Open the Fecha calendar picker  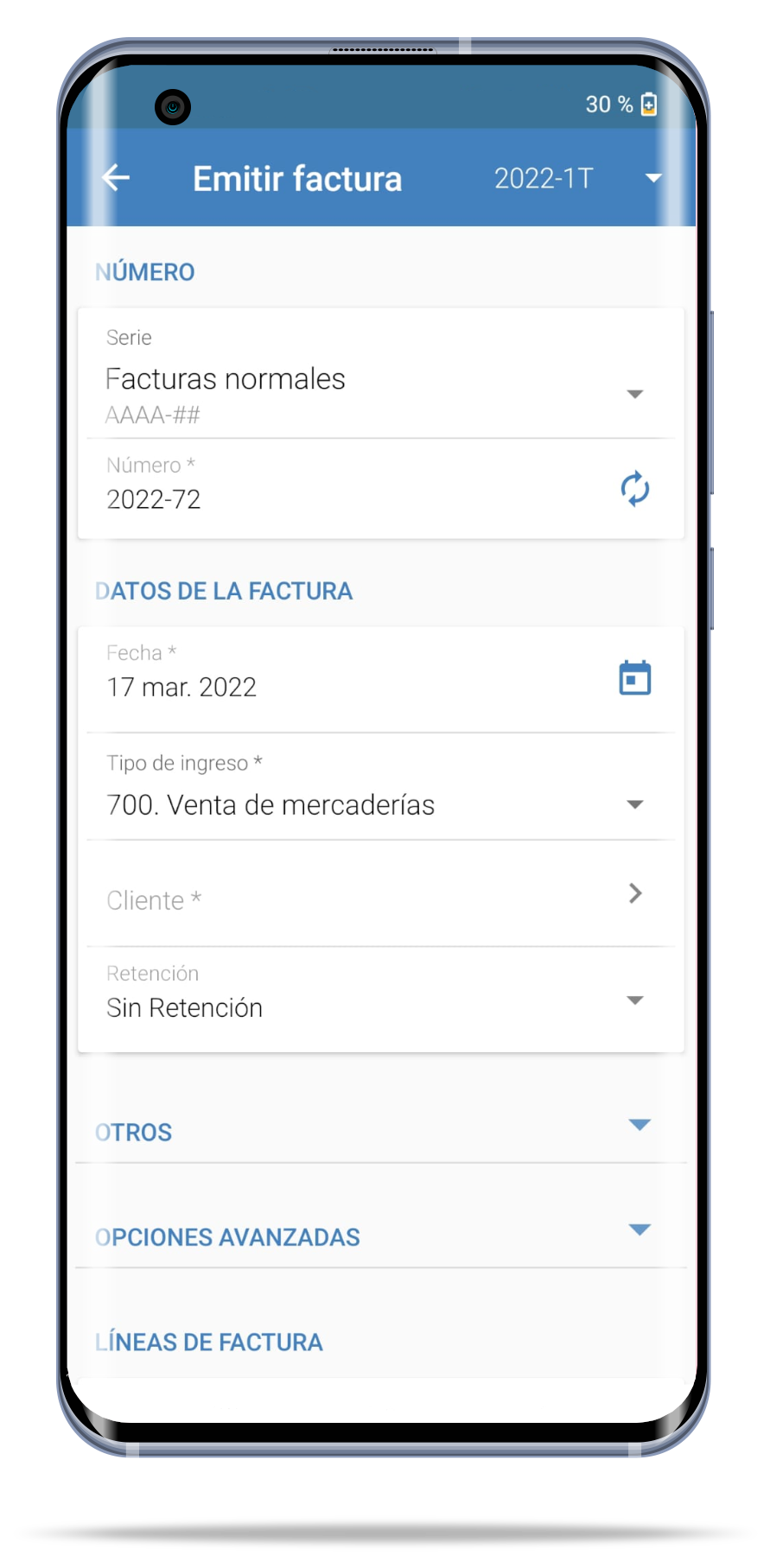tap(634, 678)
